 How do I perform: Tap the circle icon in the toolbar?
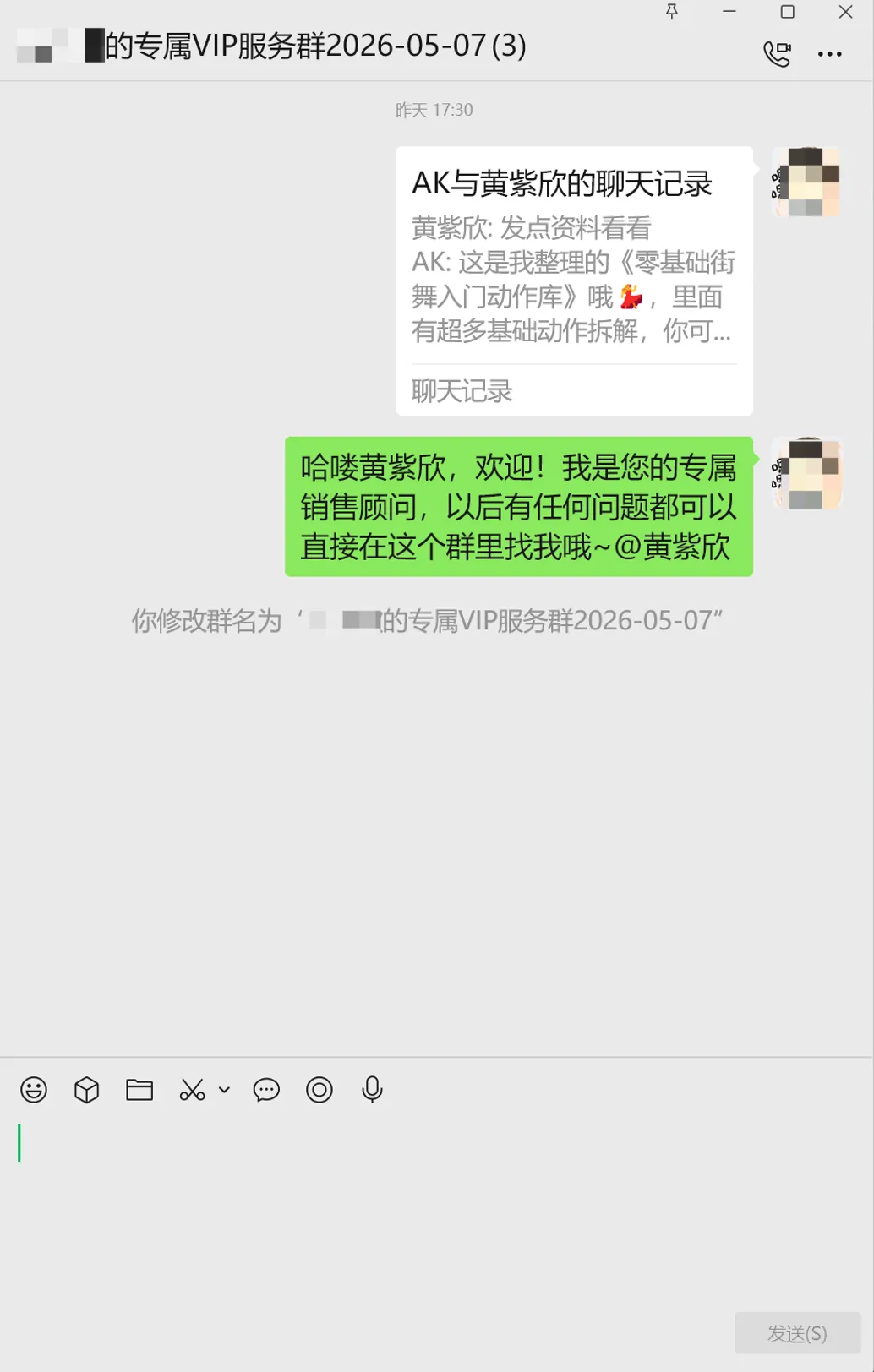pos(320,1090)
